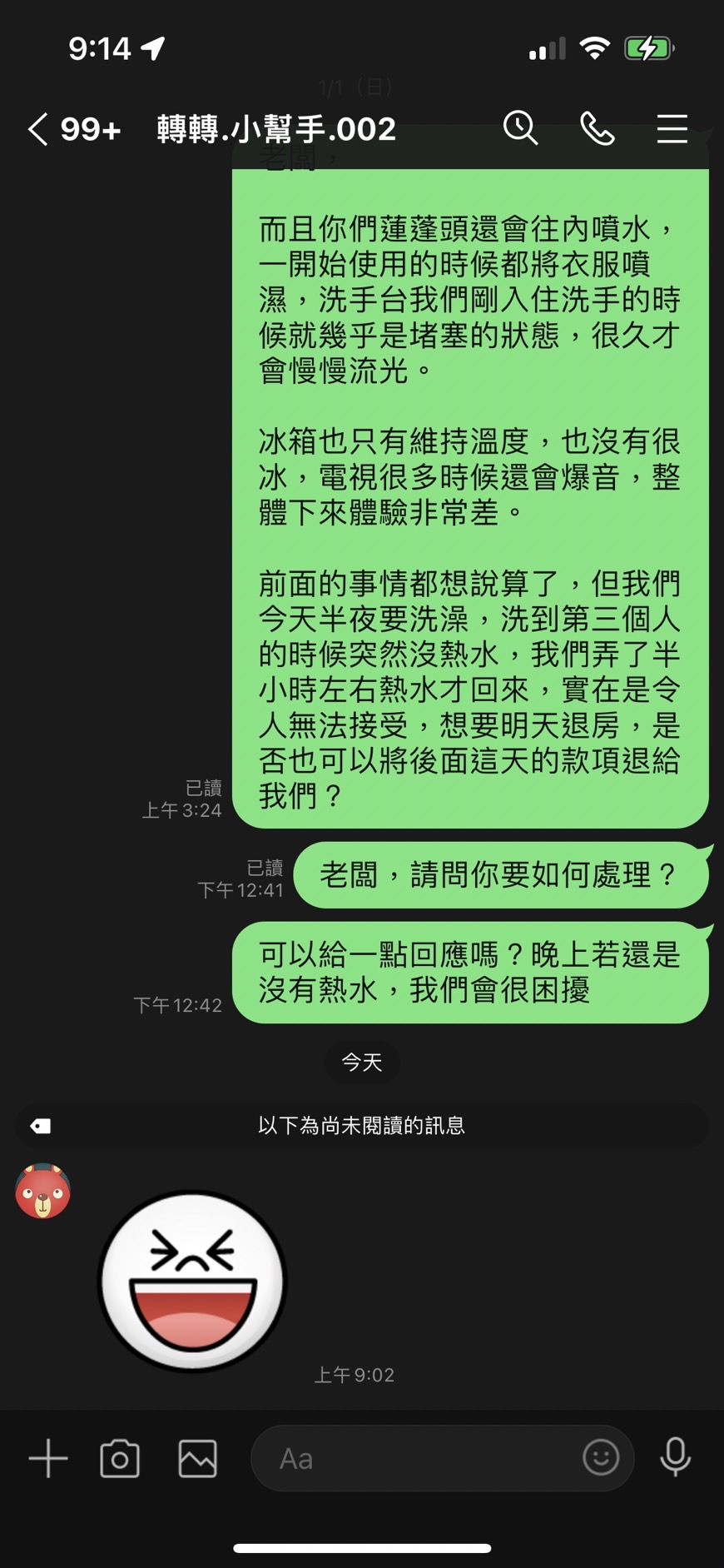Pick an image from the gallery
724x1568 pixels.
pyautogui.click(x=197, y=1458)
